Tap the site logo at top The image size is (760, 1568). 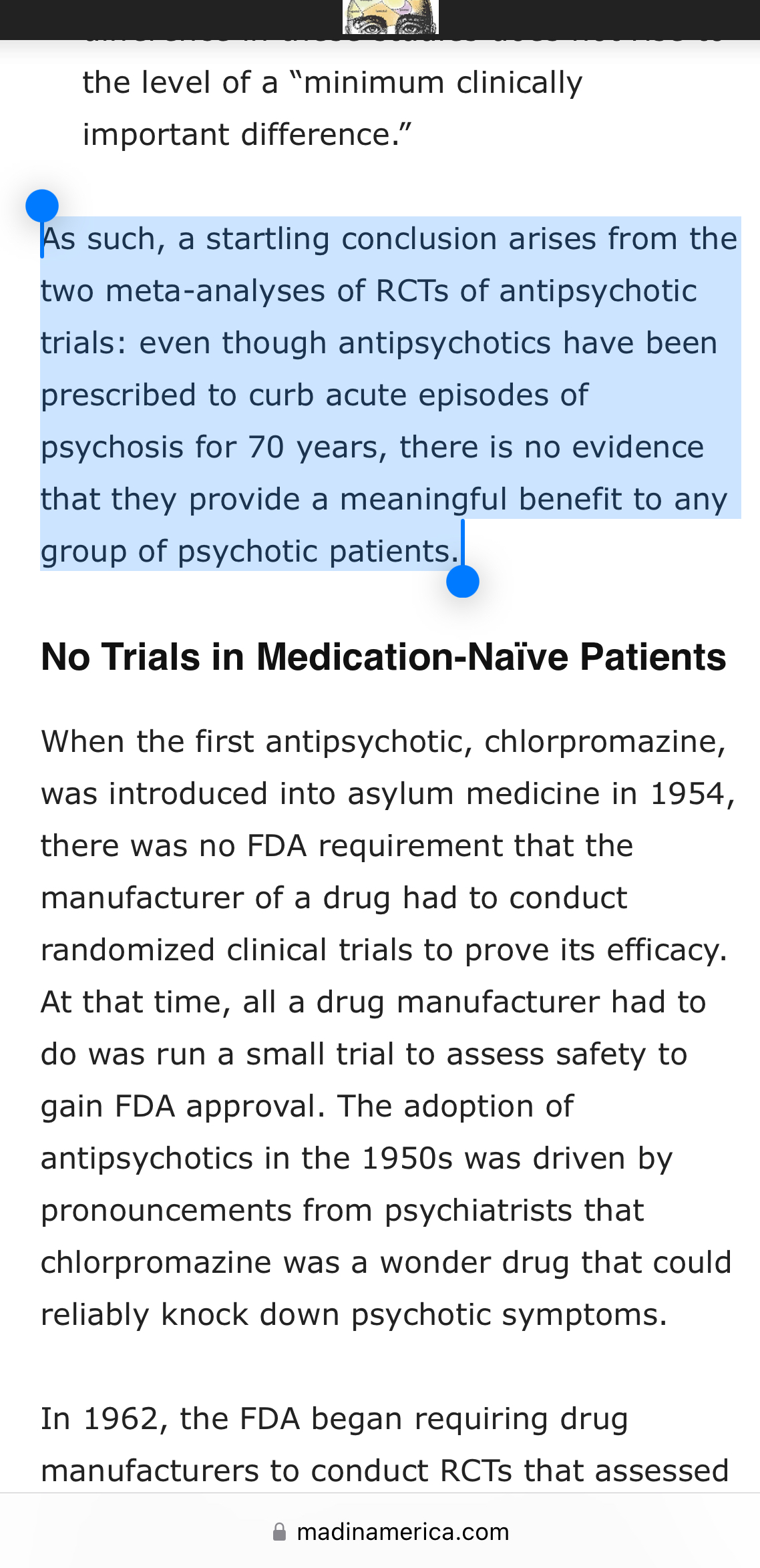391,17
